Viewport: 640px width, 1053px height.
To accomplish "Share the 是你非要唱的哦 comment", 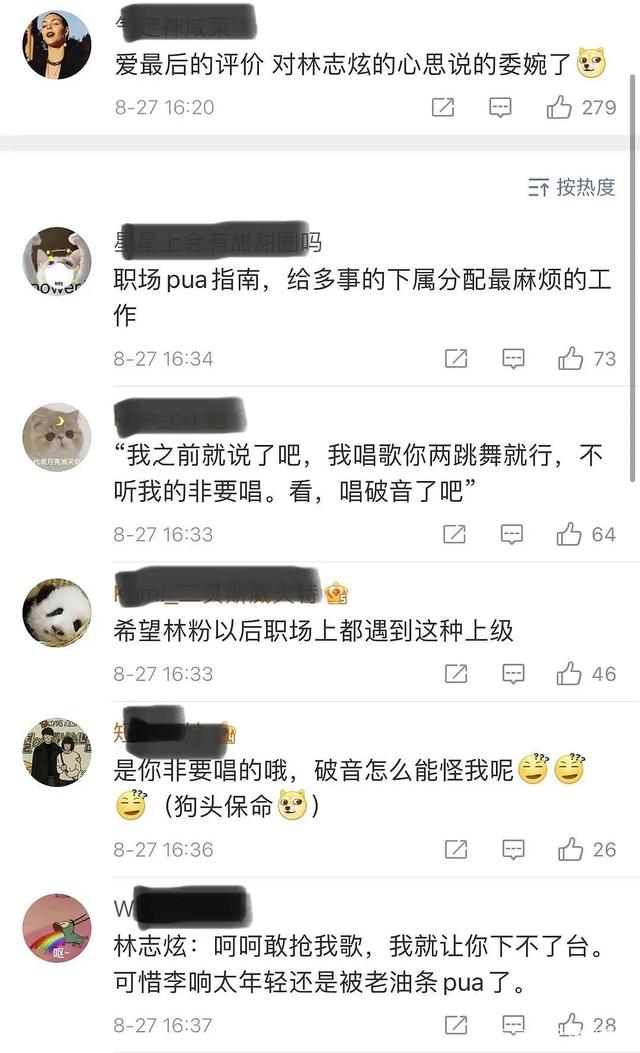I will click(455, 850).
